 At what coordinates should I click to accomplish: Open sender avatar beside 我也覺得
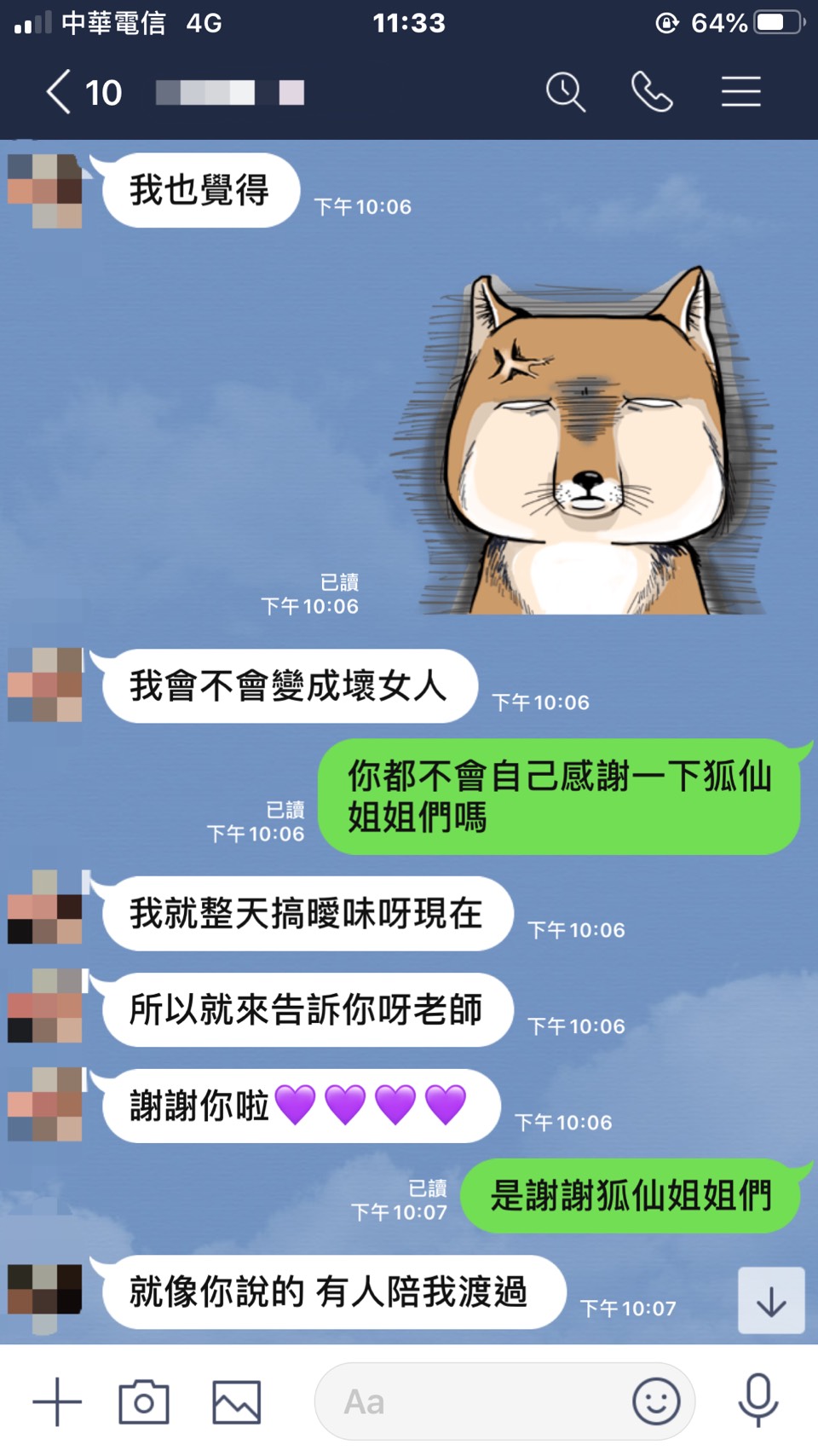(45, 190)
